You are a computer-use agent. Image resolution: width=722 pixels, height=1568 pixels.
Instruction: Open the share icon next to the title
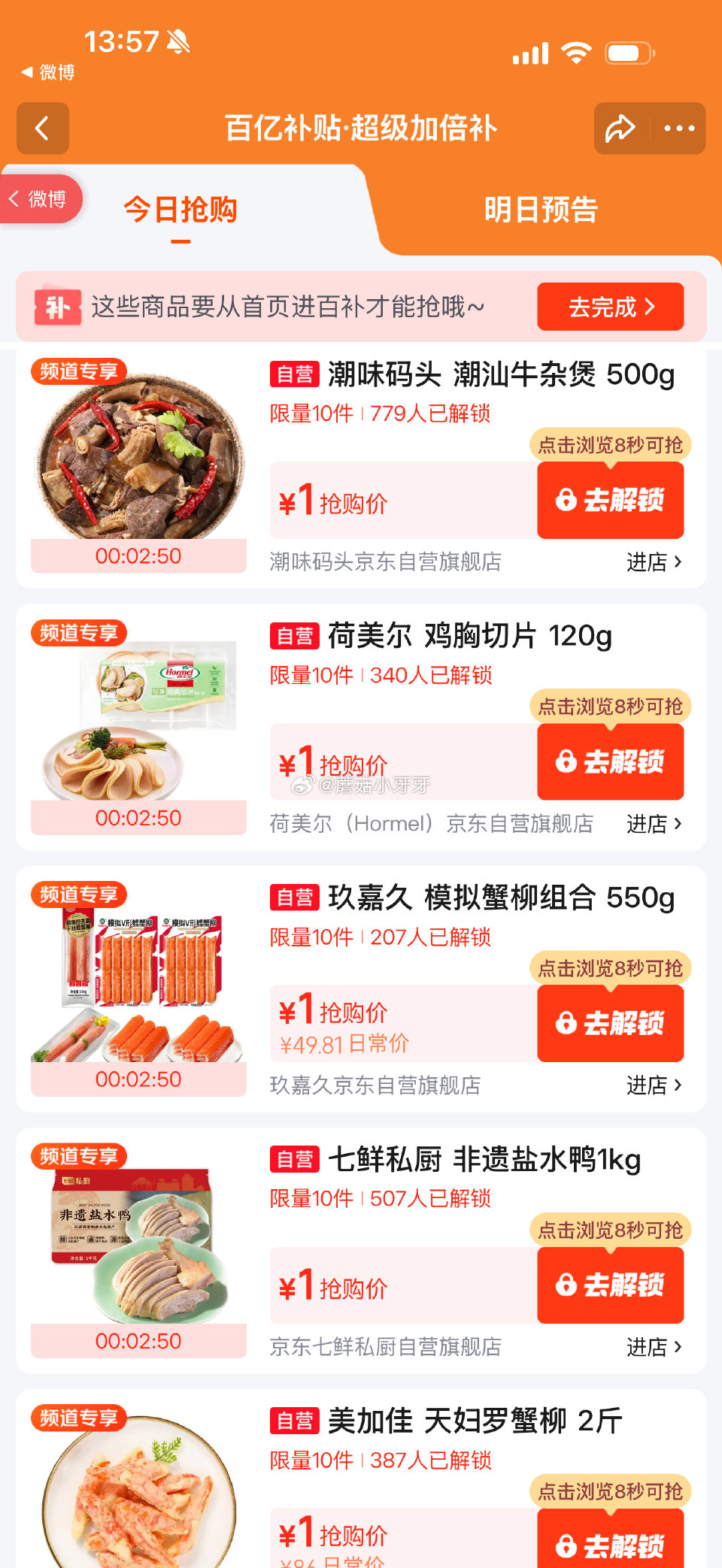tap(620, 128)
